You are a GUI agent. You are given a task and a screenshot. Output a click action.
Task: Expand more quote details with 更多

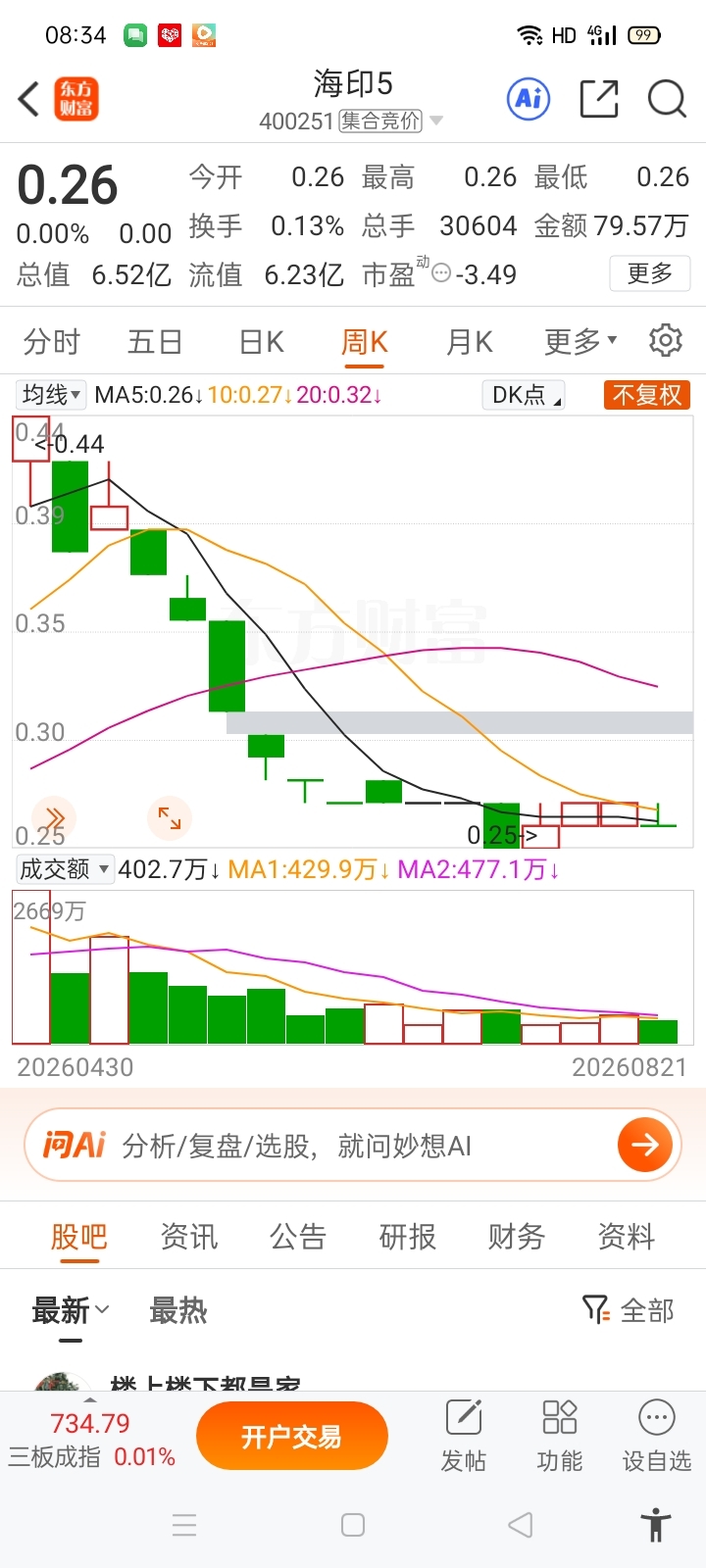(650, 273)
